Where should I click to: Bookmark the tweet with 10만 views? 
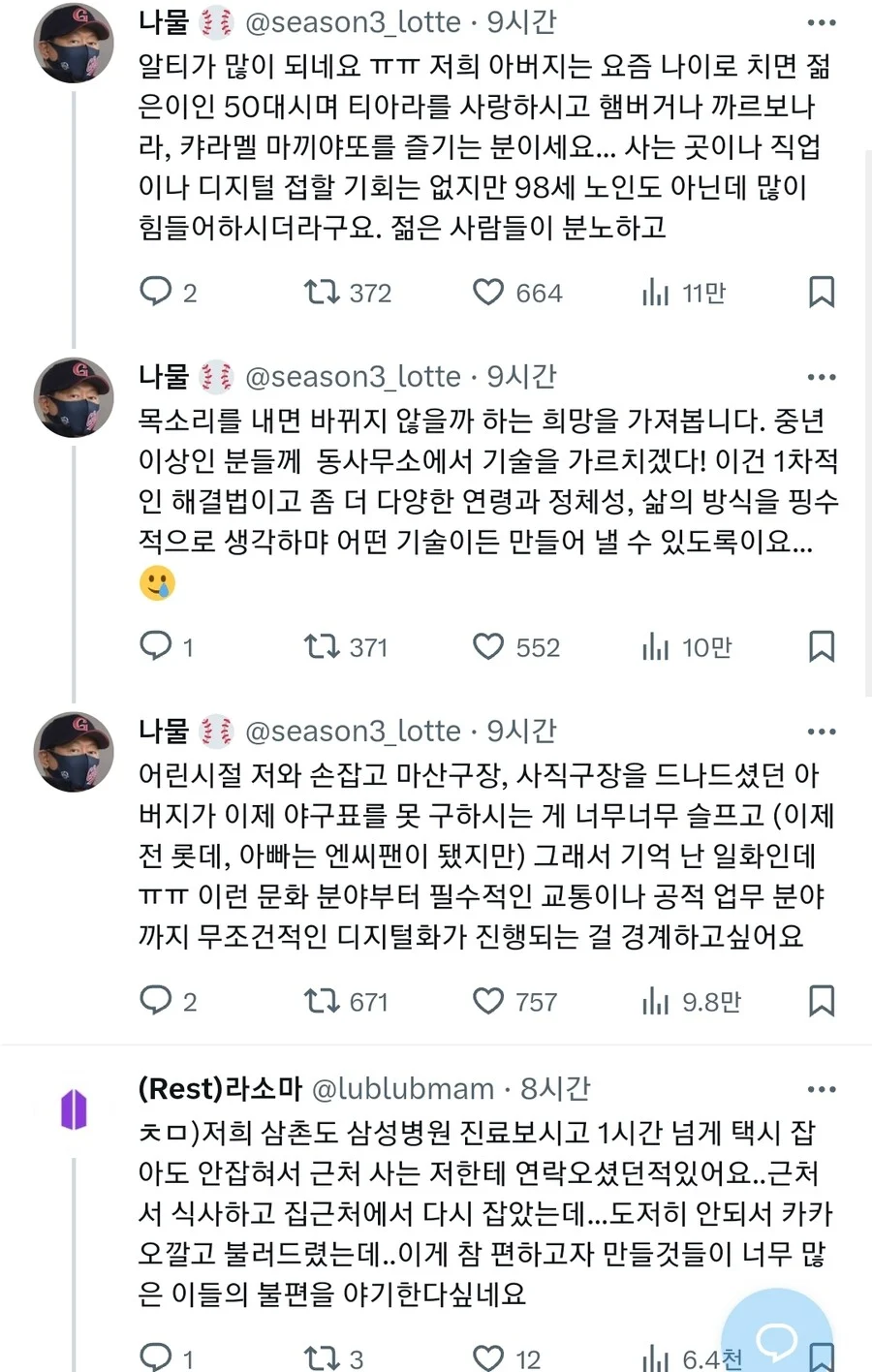[821, 646]
